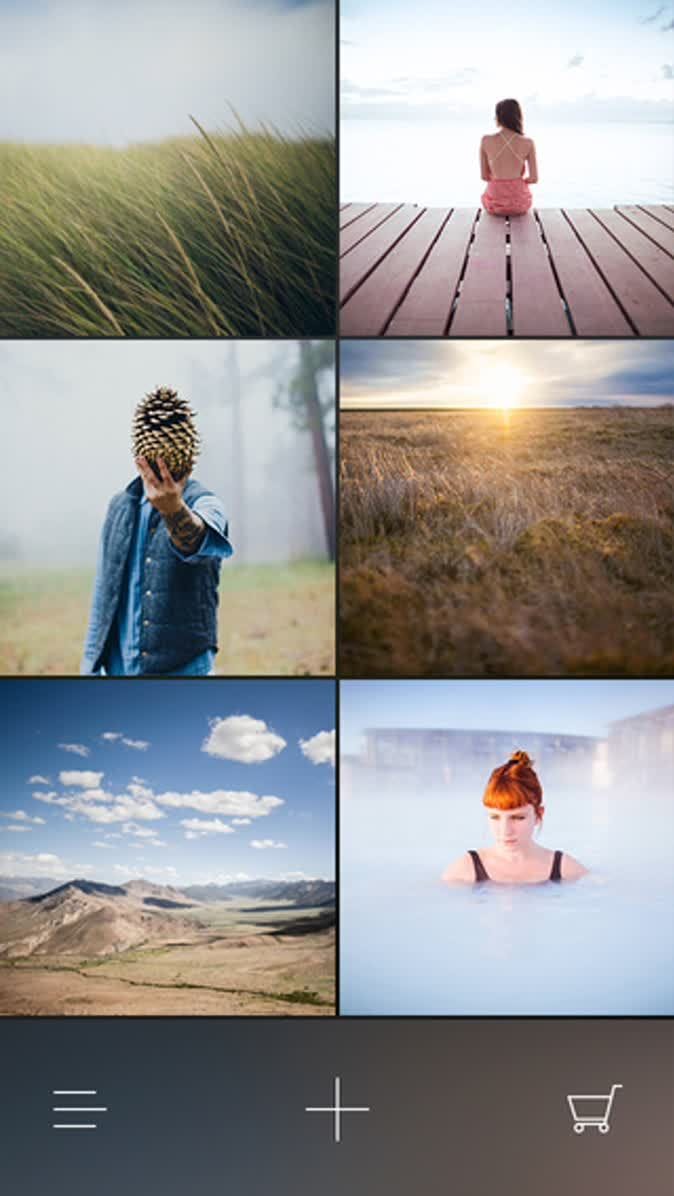View the sunset over field photo
The image size is (674, 1196).
coord(507,508)
